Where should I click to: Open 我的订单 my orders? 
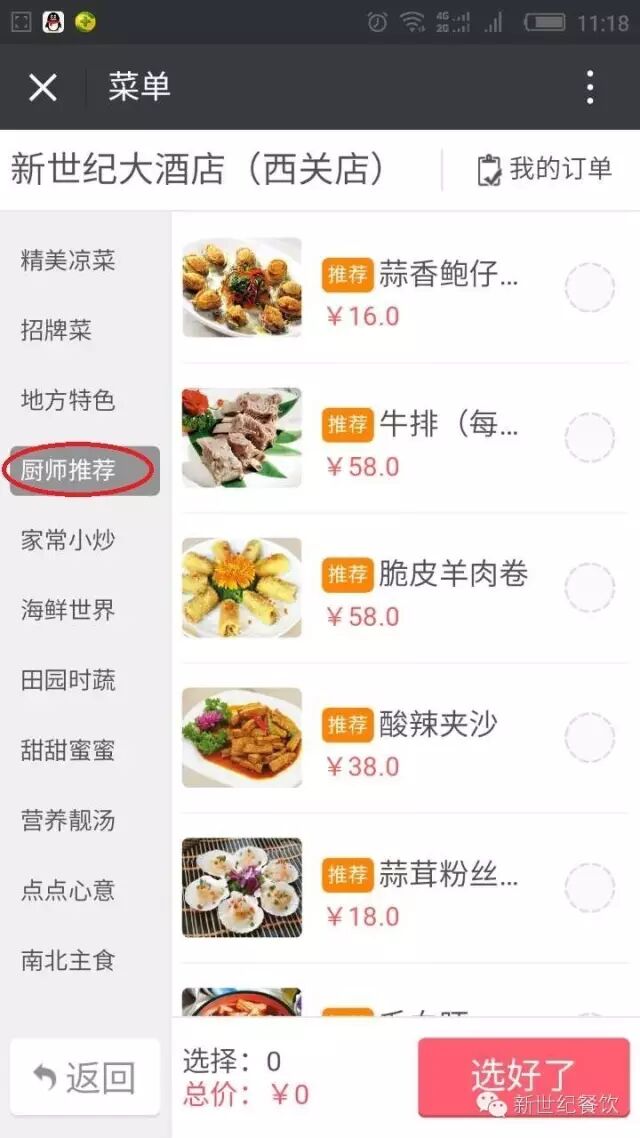(545, 169)
